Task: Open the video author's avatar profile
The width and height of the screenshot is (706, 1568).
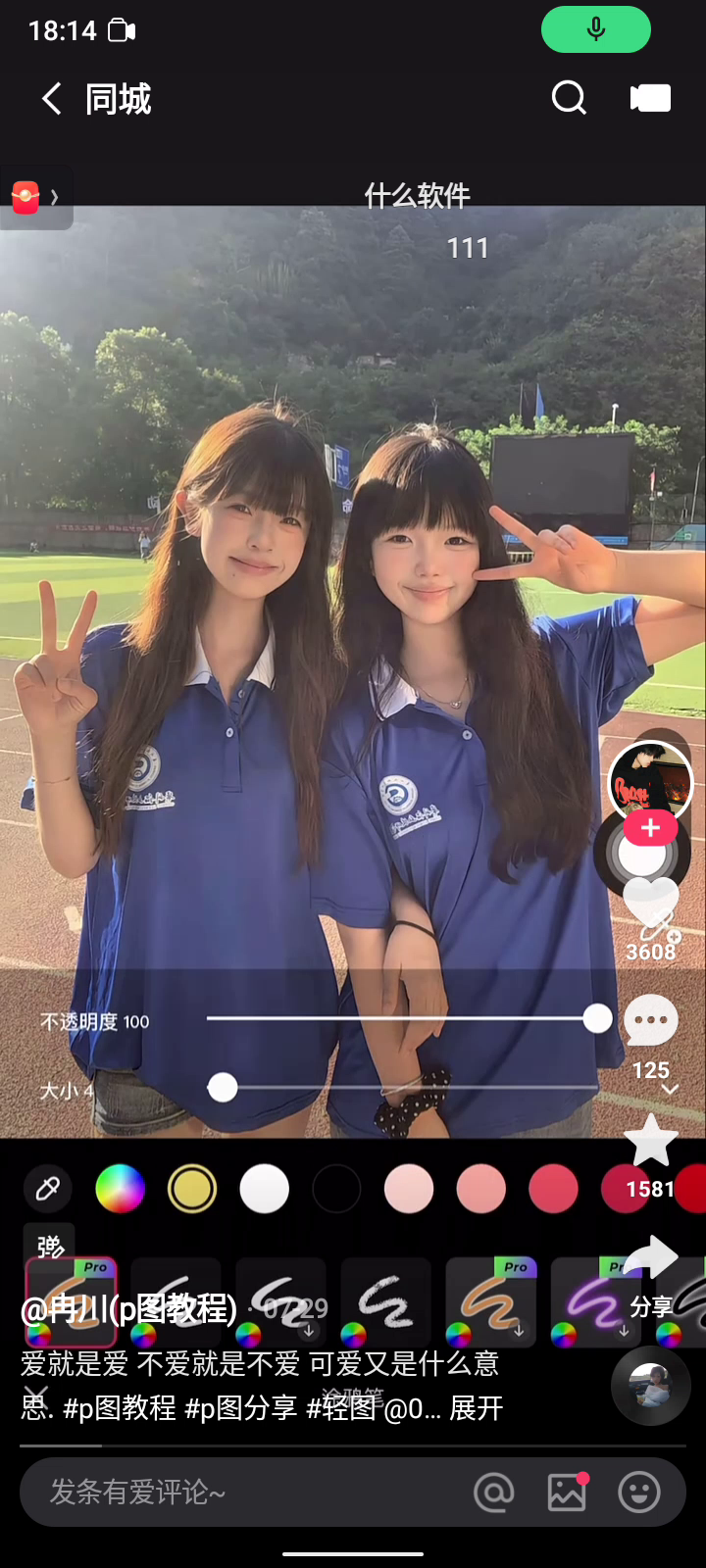Action: [650, 781]
